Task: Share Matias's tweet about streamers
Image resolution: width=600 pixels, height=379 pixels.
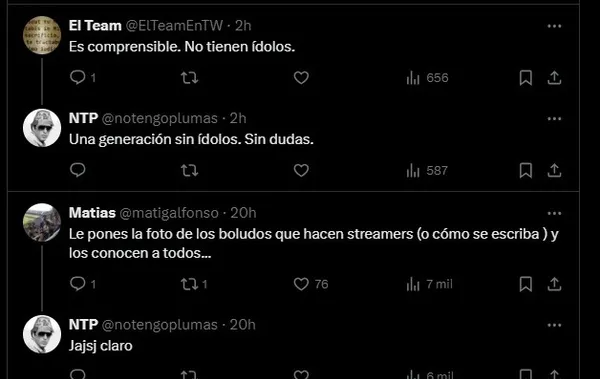Action: [554, 284]
